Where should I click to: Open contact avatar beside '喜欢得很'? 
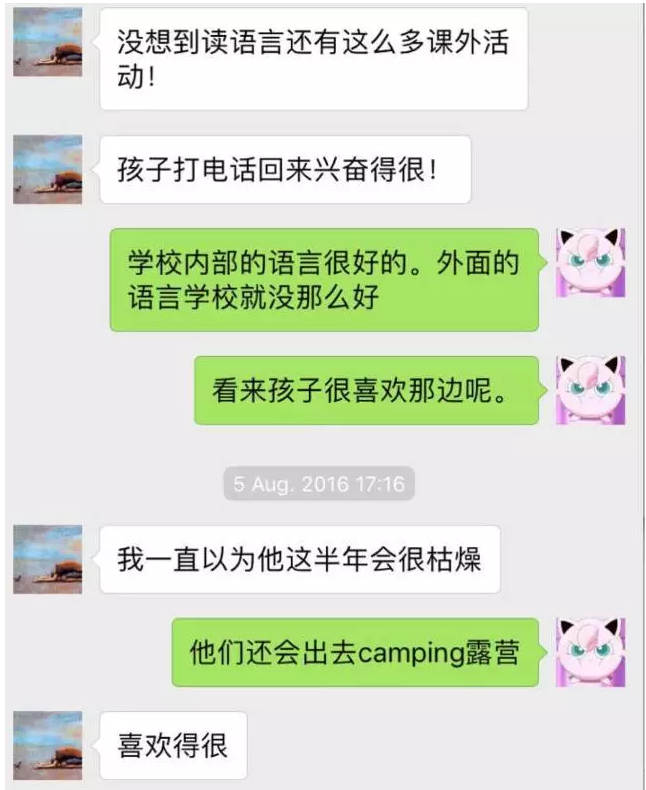pyautogui.click(x=48, y=746)
